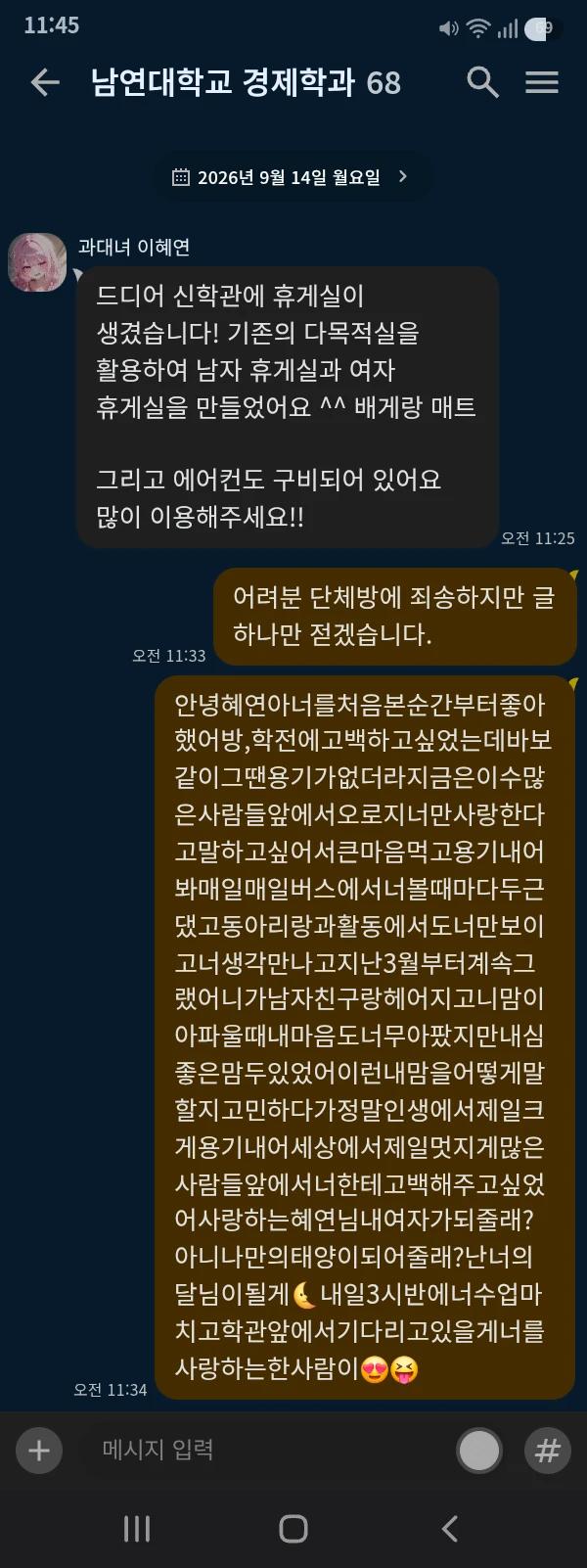
Task: Tap the plus attach button
Action: click(39, 1450)
